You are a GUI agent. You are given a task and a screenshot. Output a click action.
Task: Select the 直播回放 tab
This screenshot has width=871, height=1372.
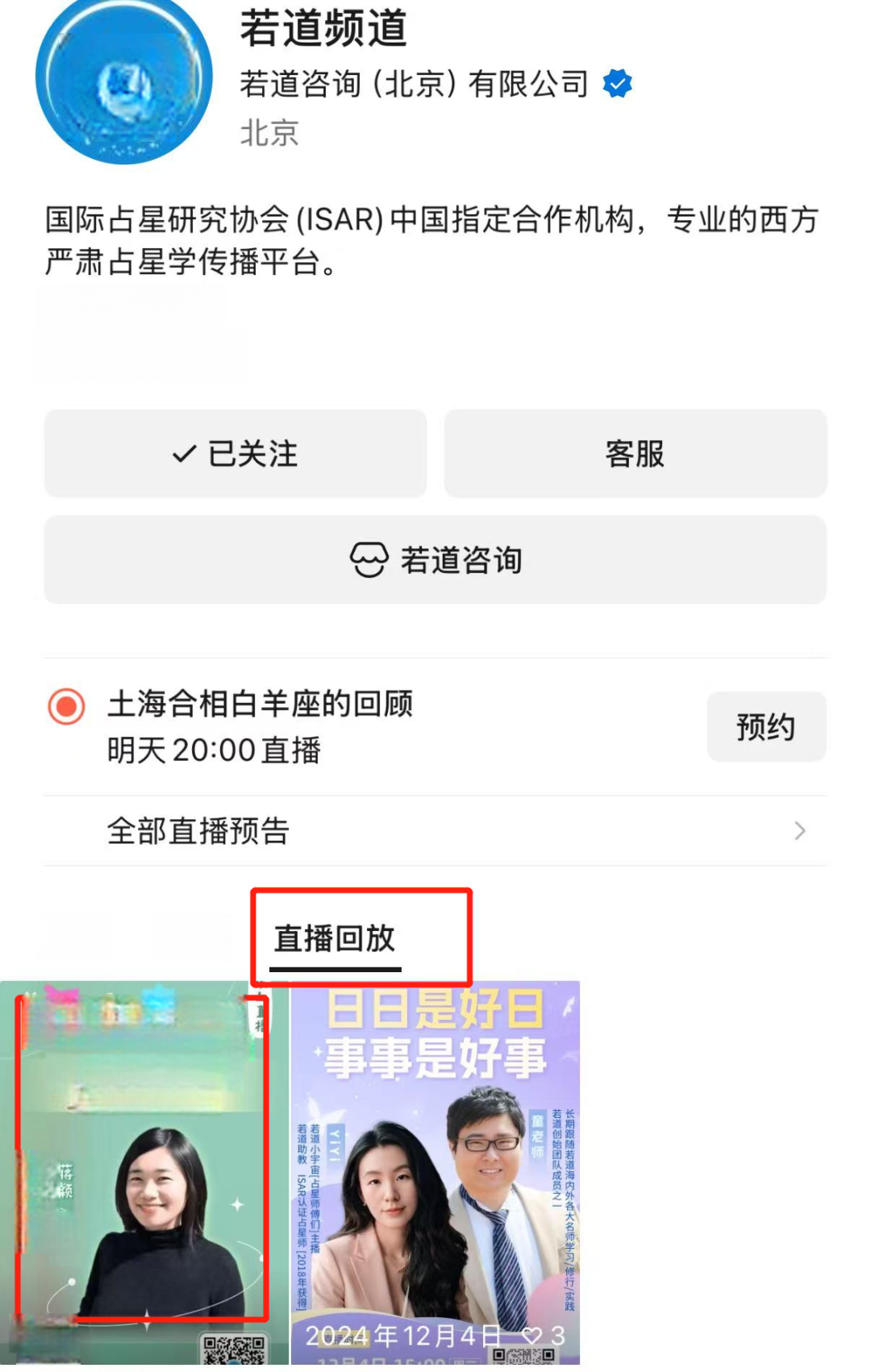click(x=335, y=939)
